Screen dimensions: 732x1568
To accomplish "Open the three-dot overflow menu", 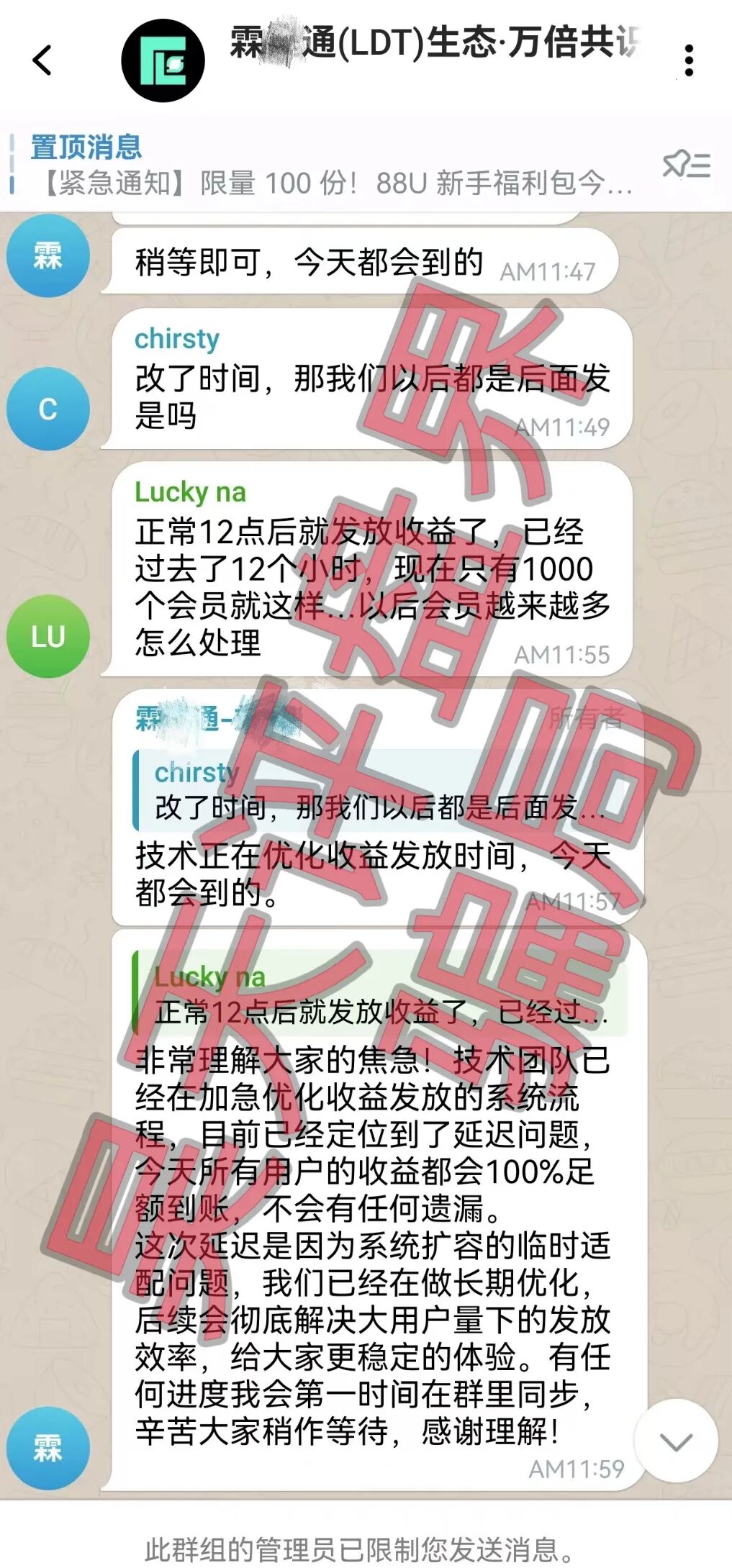I will [689, 60].
